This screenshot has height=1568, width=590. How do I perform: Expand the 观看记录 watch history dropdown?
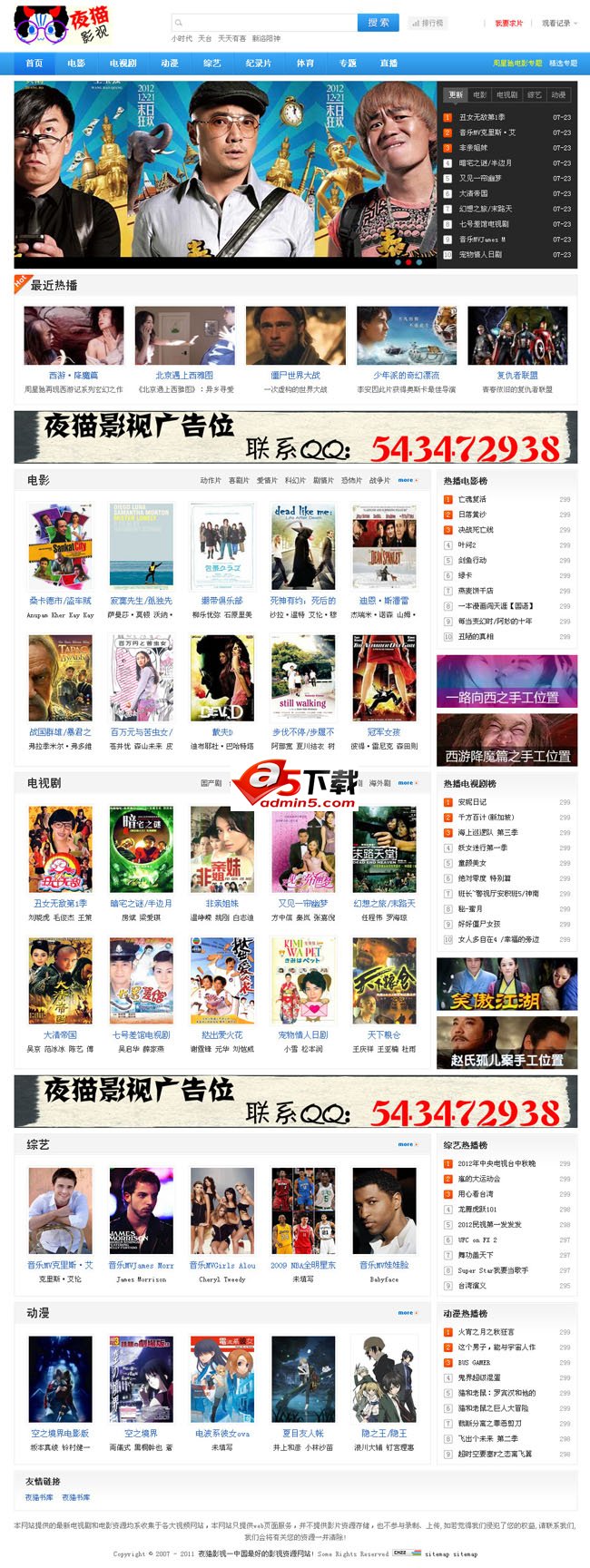(558, 24)
